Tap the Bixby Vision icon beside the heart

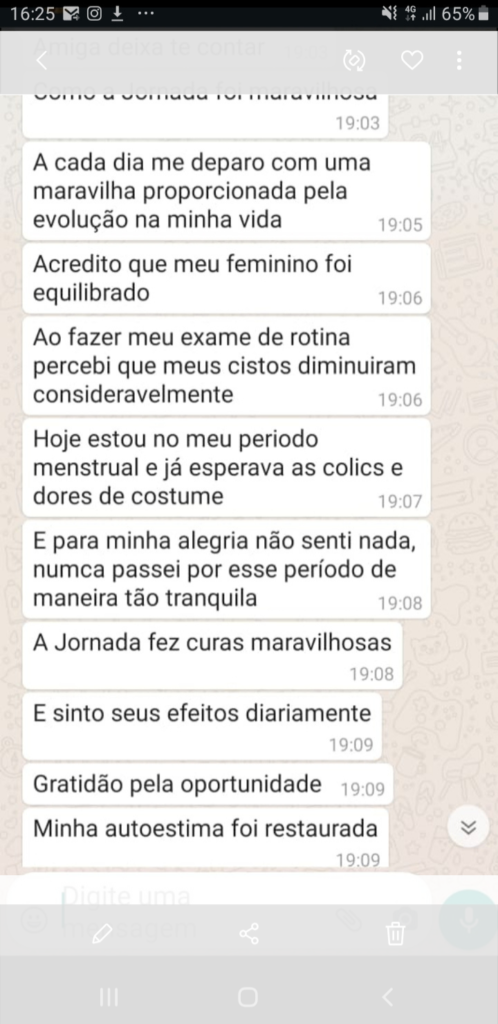point(354,61)
